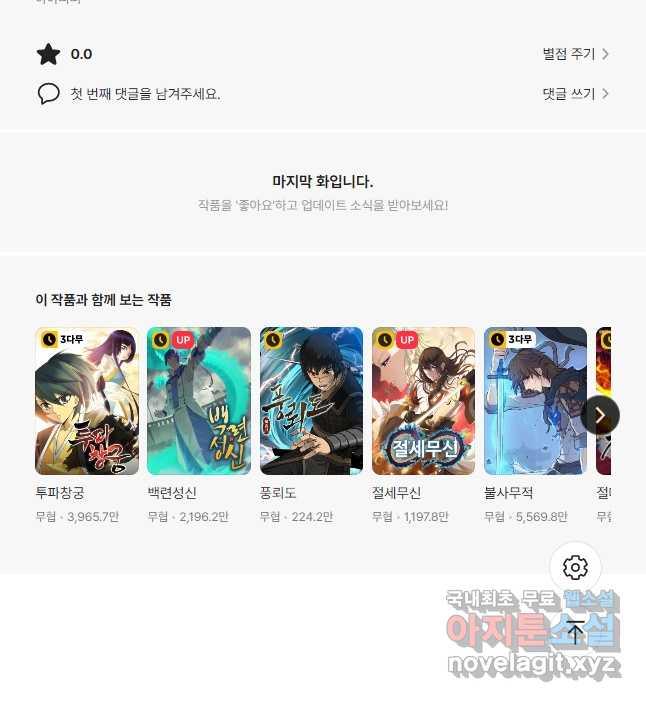Open the 절세무신 webtoon card
Image resolution: width=646 pixels, height=702 pixels.
click(423, 401)
